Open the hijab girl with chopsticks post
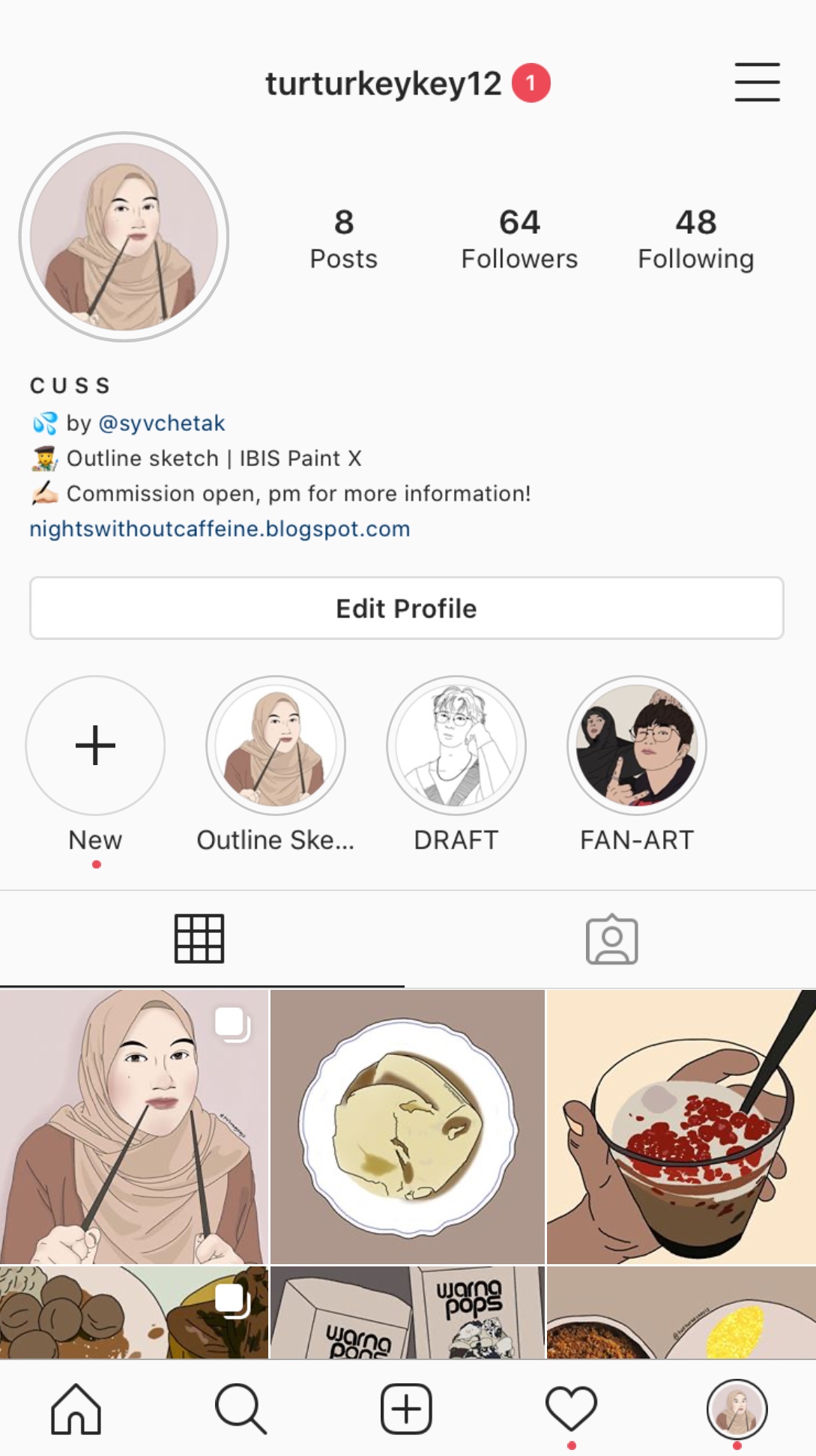The image size is (816, 1456). (x=133, y=1126)
